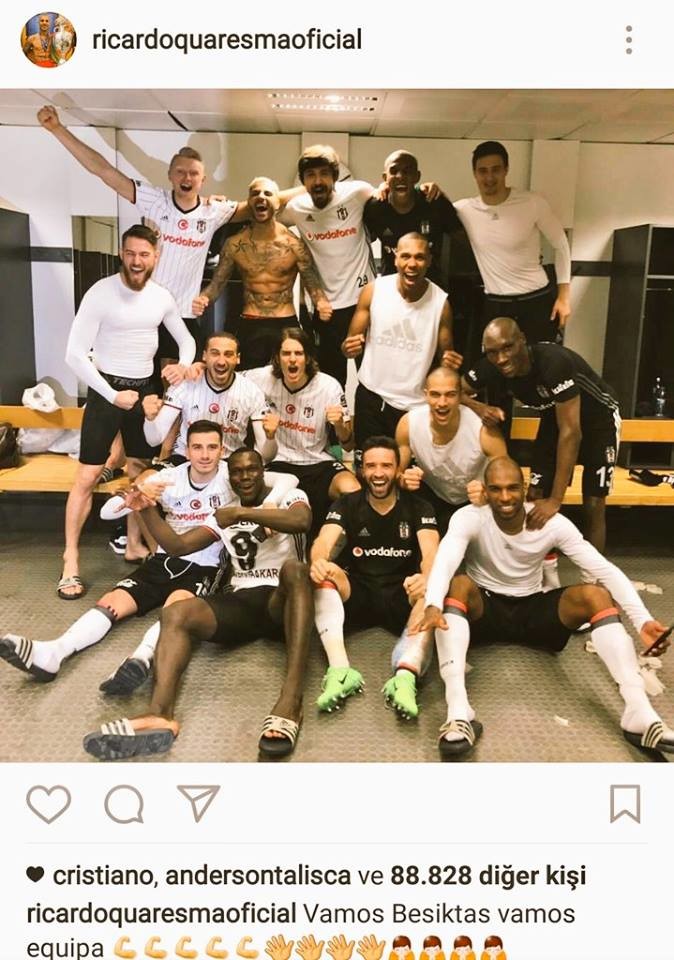View the 88.828 diğer kişi likes list
This screenshot has width=674, height=960.
click(487, 876)
